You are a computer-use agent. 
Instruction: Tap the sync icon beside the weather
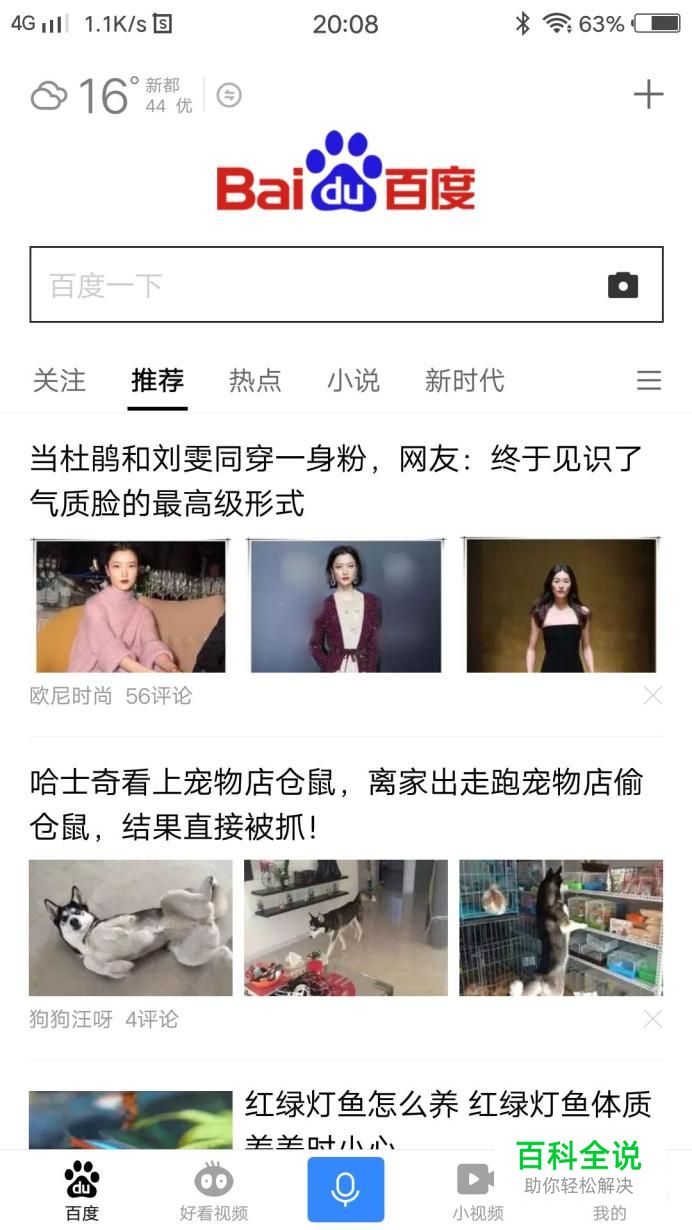[229, 96]
